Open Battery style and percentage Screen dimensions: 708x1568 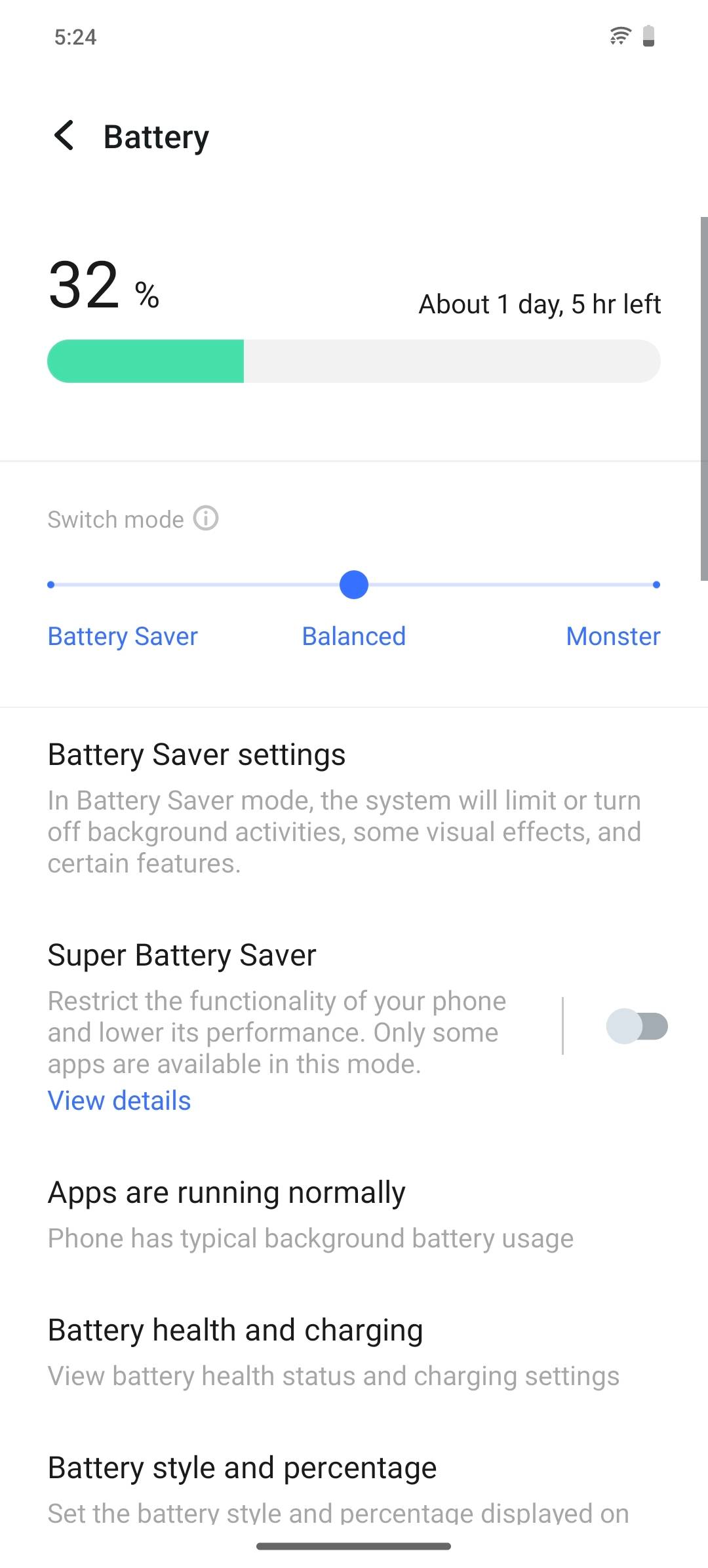tap(241, 1466)
